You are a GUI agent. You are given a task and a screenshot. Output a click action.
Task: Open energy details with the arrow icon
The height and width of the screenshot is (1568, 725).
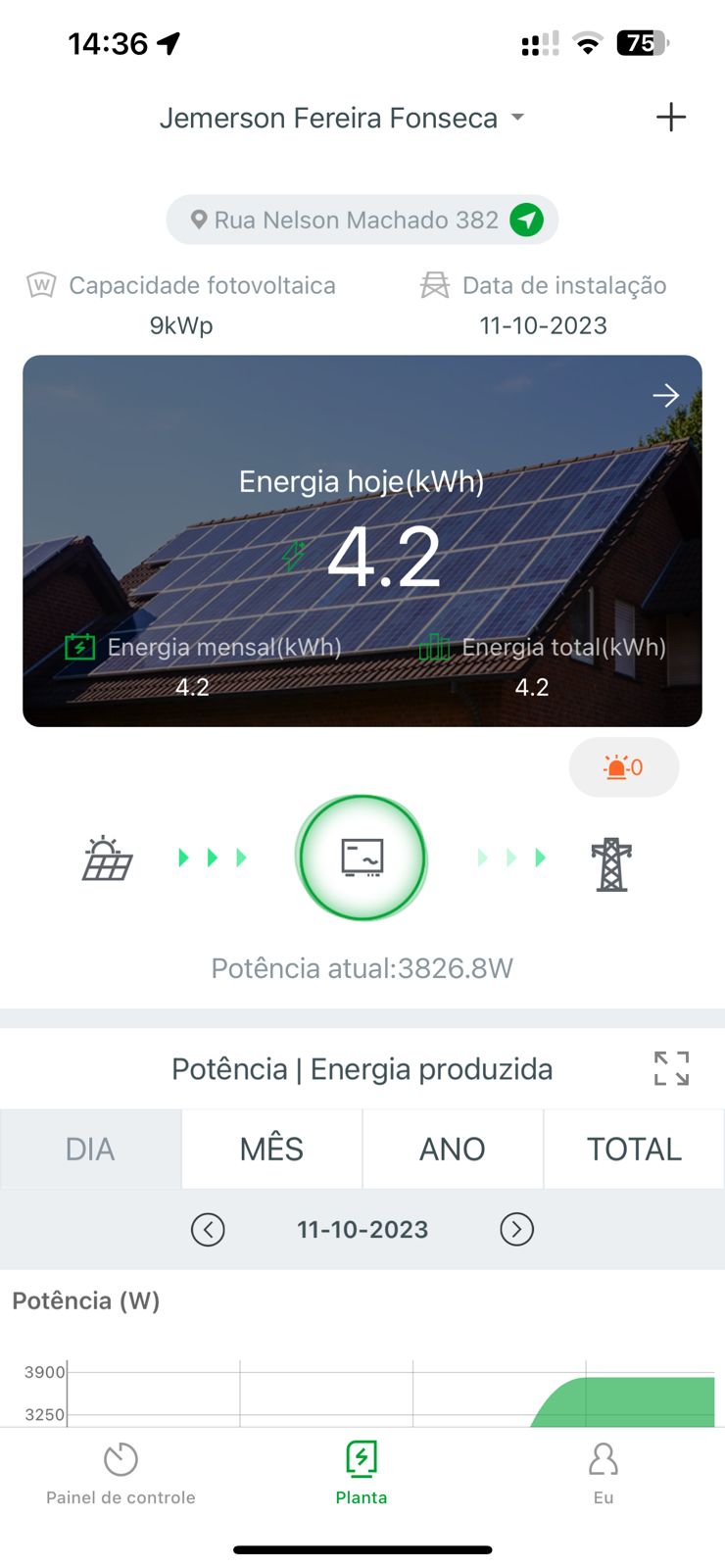coord(666,395)
